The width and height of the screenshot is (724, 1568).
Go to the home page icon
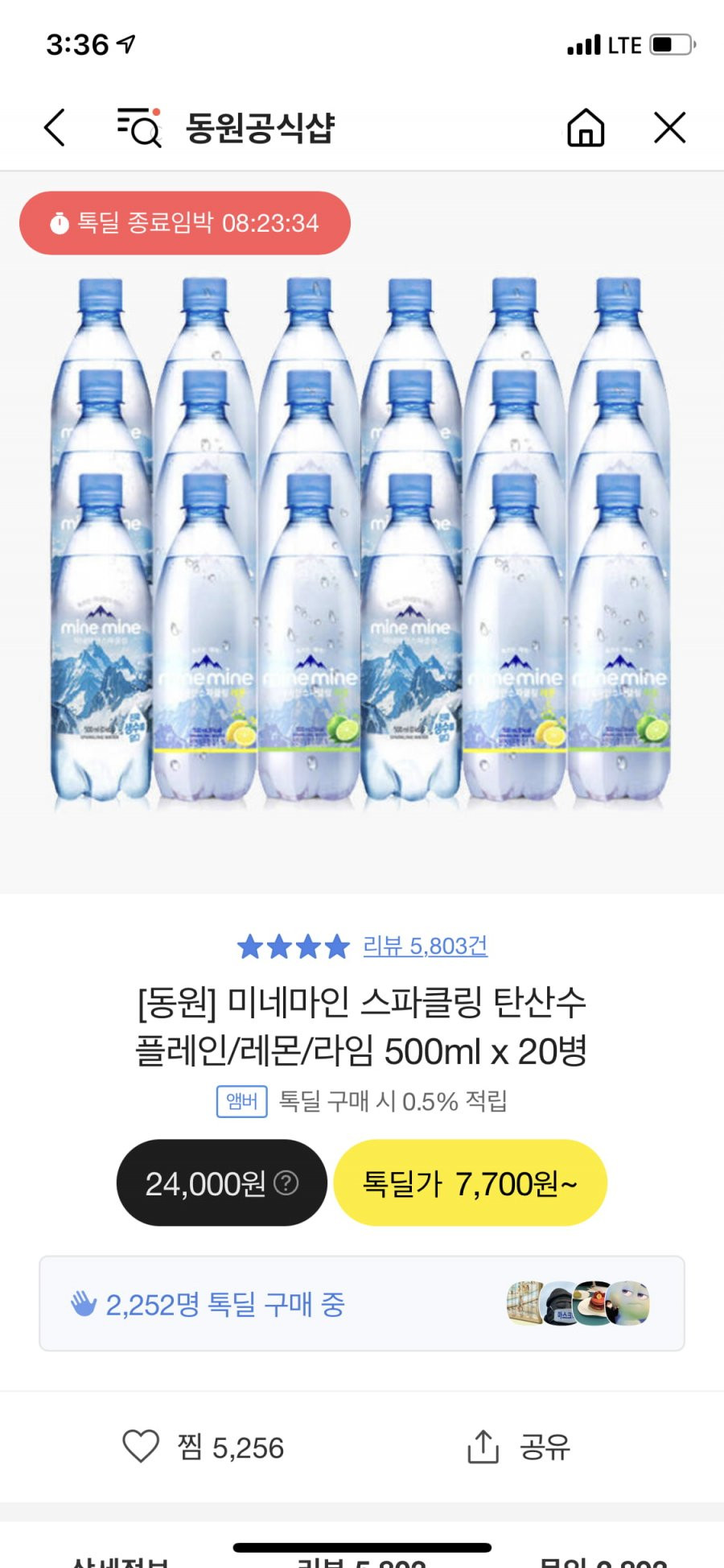pyautogui.click(x=586, y=128)
